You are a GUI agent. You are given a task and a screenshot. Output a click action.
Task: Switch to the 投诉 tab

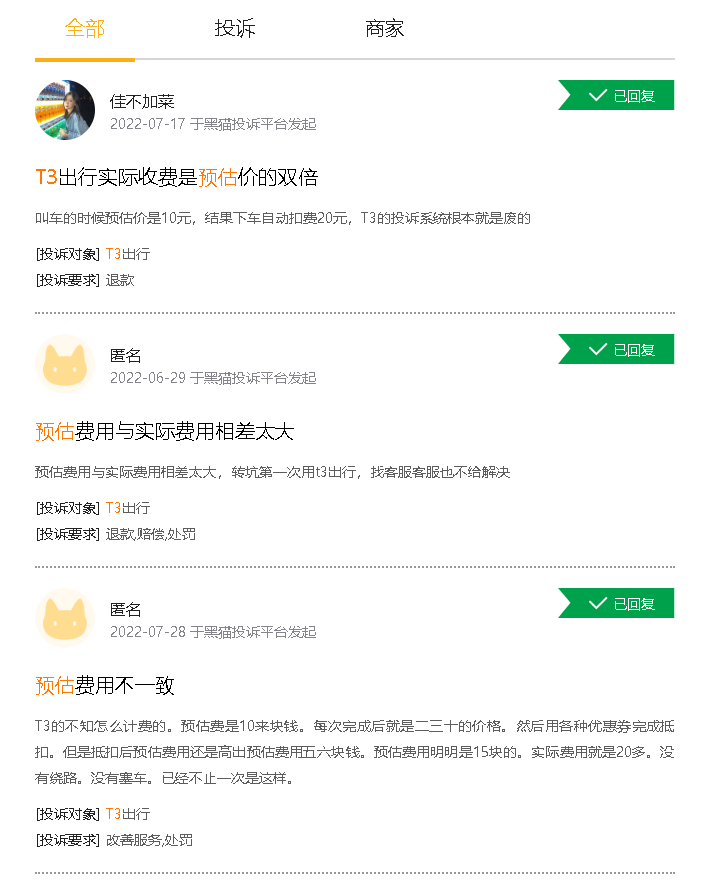pos(235,29)
